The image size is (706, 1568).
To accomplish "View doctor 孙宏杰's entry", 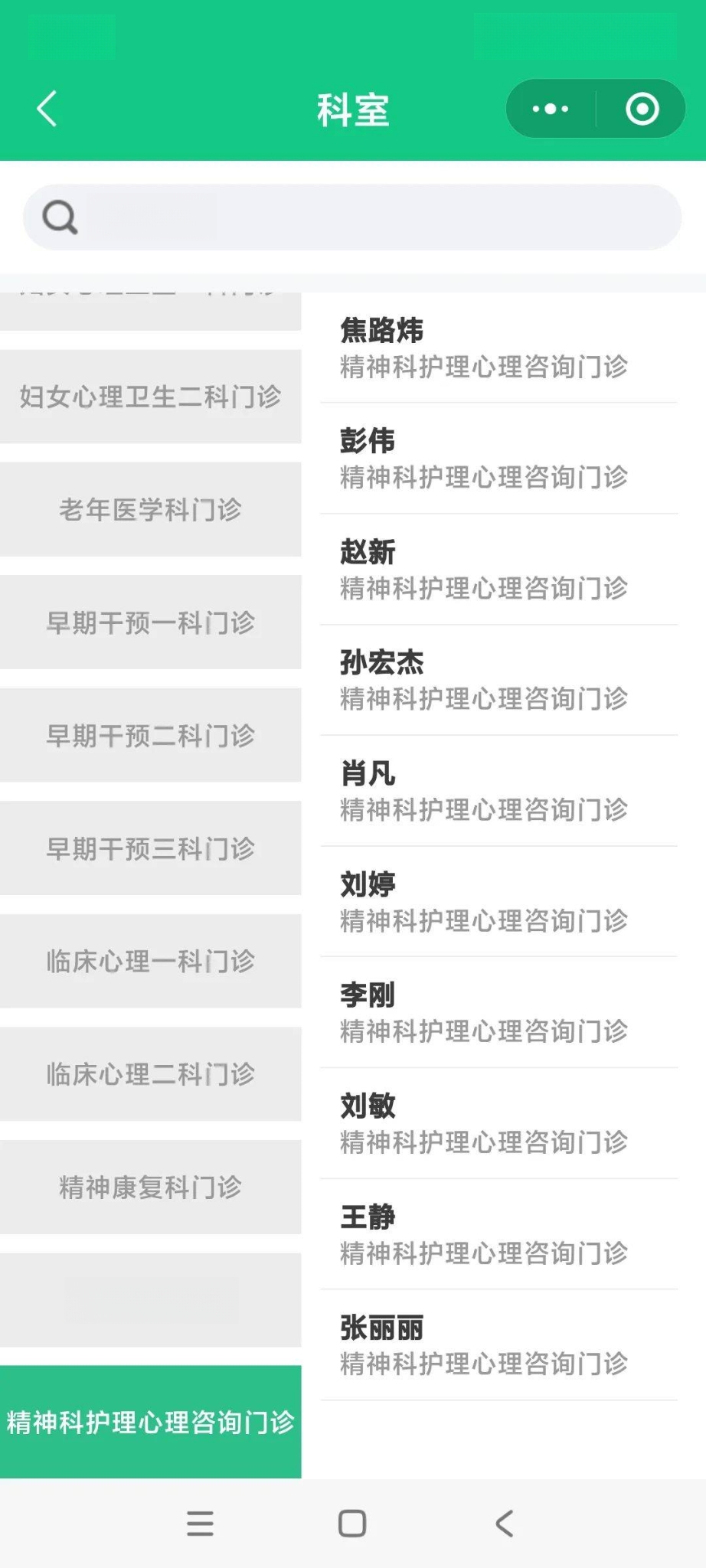I will (x=499, y=681).
